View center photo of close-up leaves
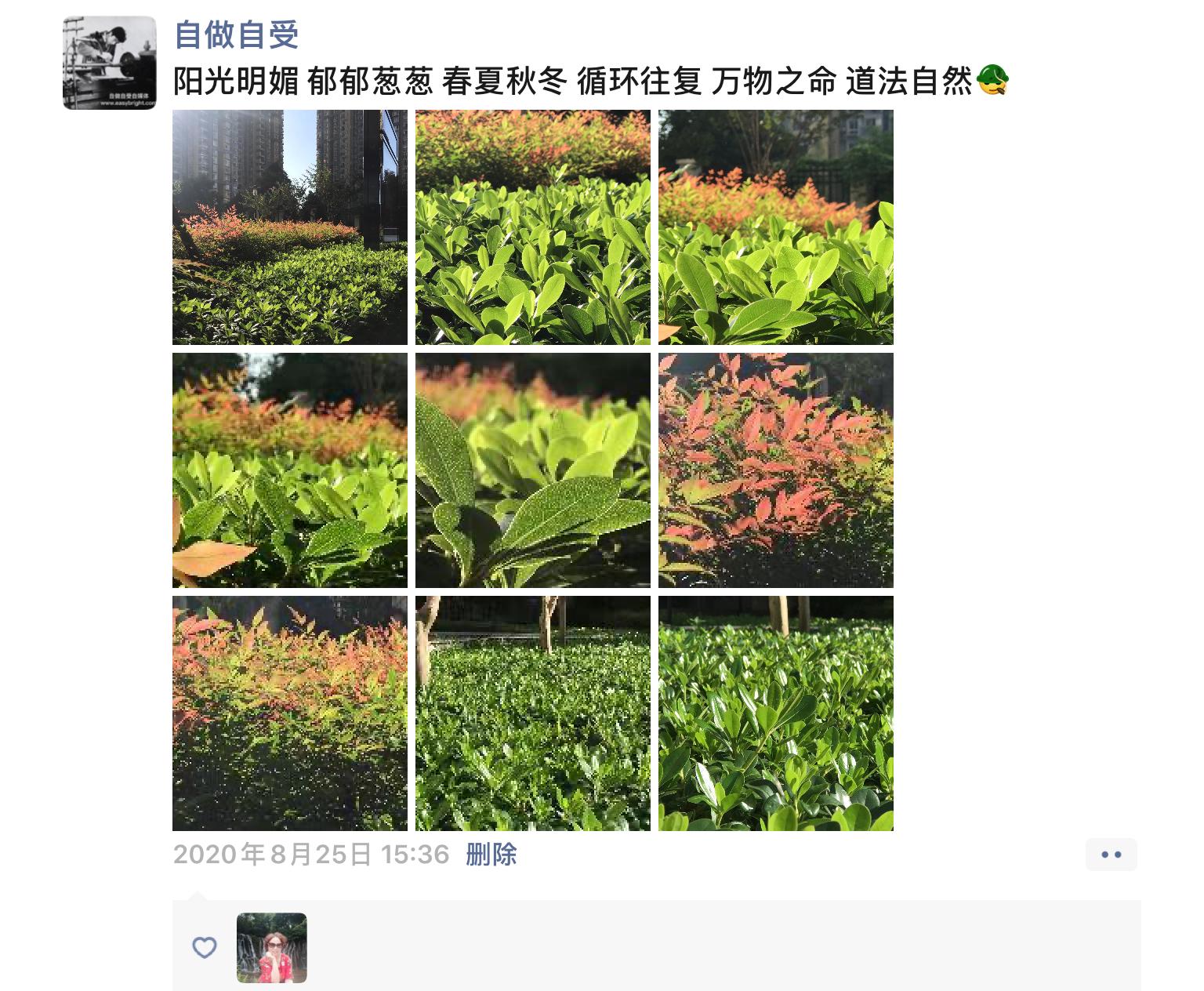This screenshot has height=991, width=1204. tap(533, 470)
